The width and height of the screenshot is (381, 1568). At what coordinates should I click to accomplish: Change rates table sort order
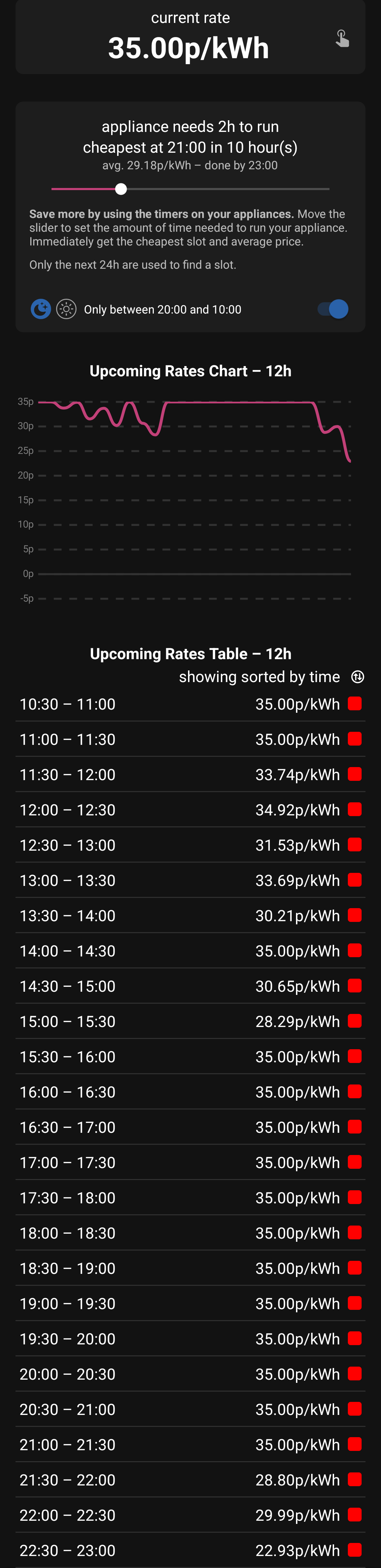pos(358,677)
